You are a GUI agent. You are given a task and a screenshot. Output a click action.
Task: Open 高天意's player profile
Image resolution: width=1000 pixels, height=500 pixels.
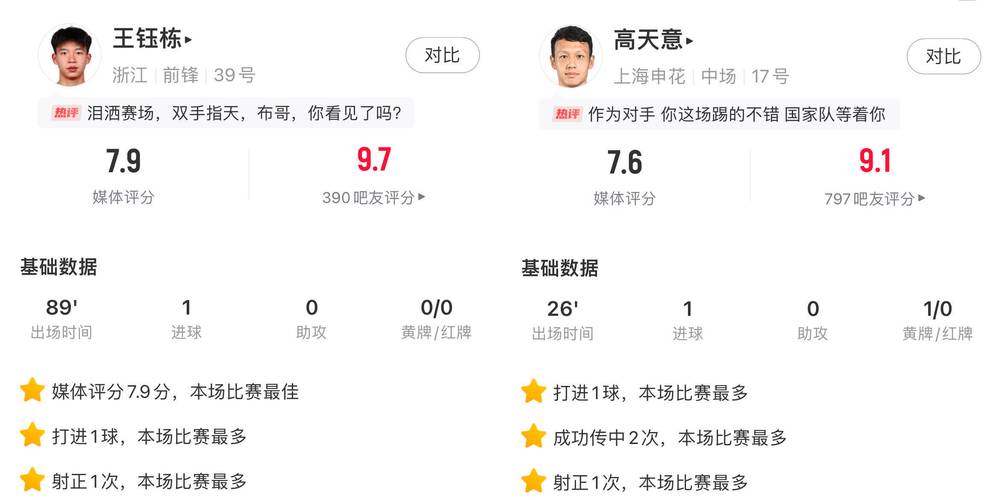(x=653, y=40)
